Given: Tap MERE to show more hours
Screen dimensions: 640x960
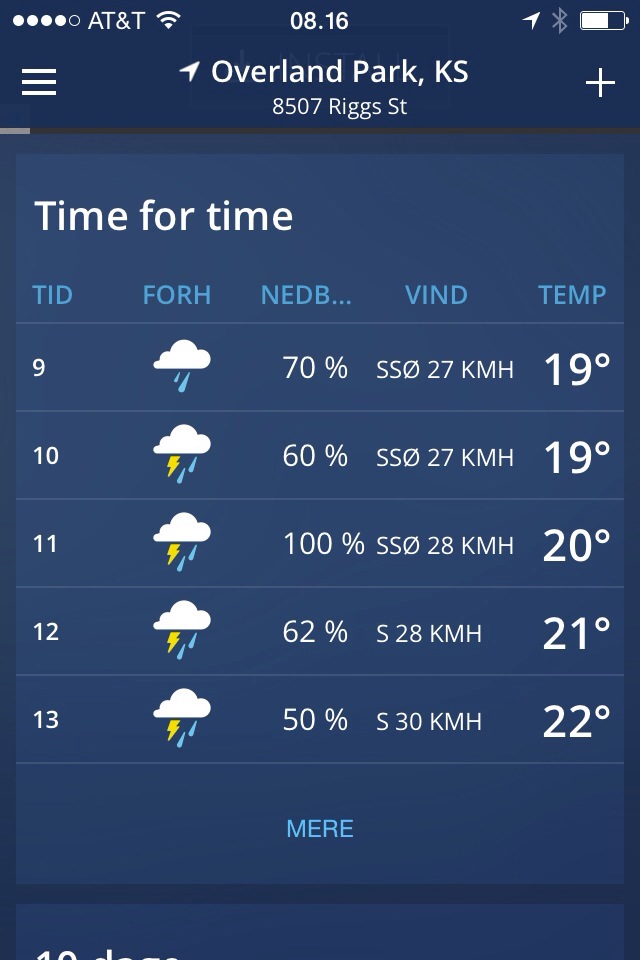Looking at the screenshot, I should click(320, 828).
